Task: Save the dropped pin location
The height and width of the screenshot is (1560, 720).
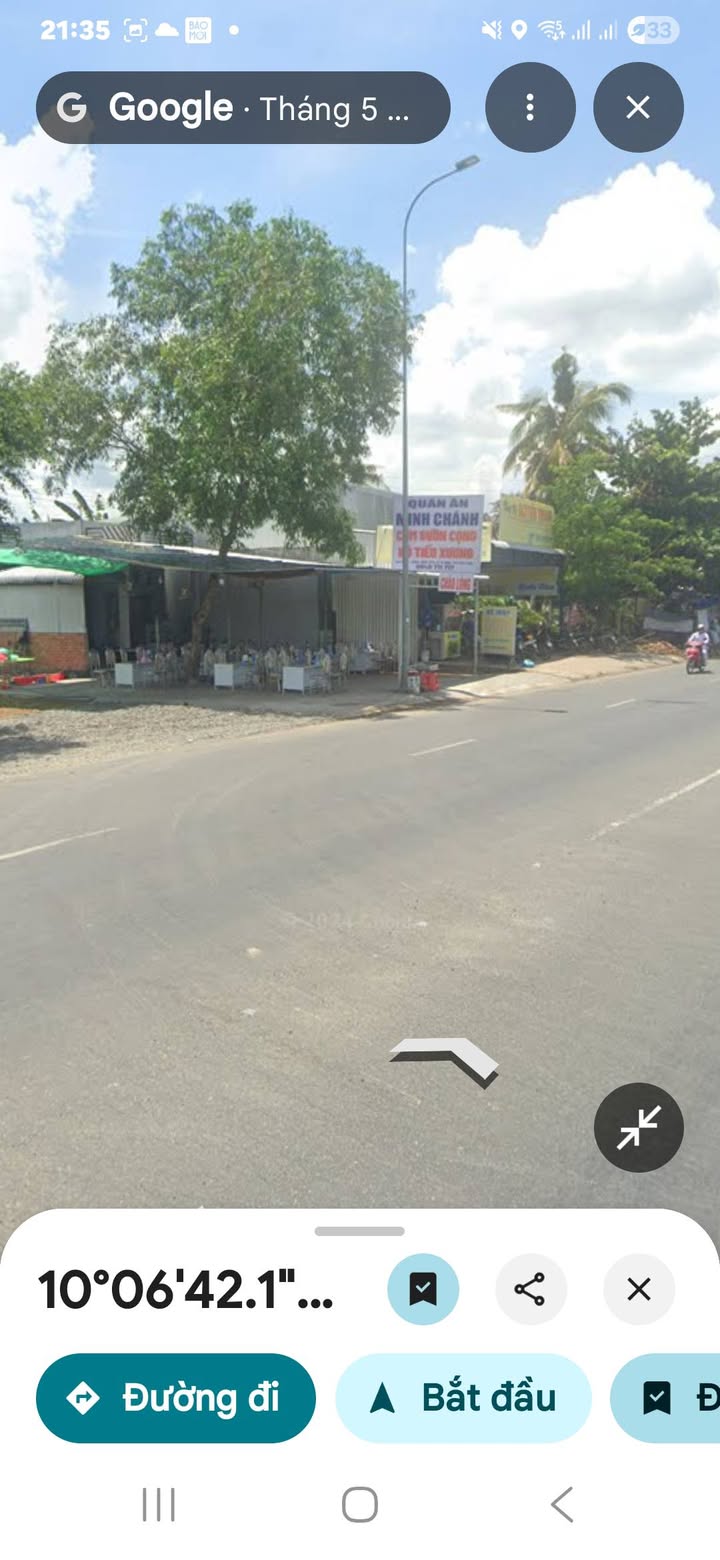Action: 423,1289
